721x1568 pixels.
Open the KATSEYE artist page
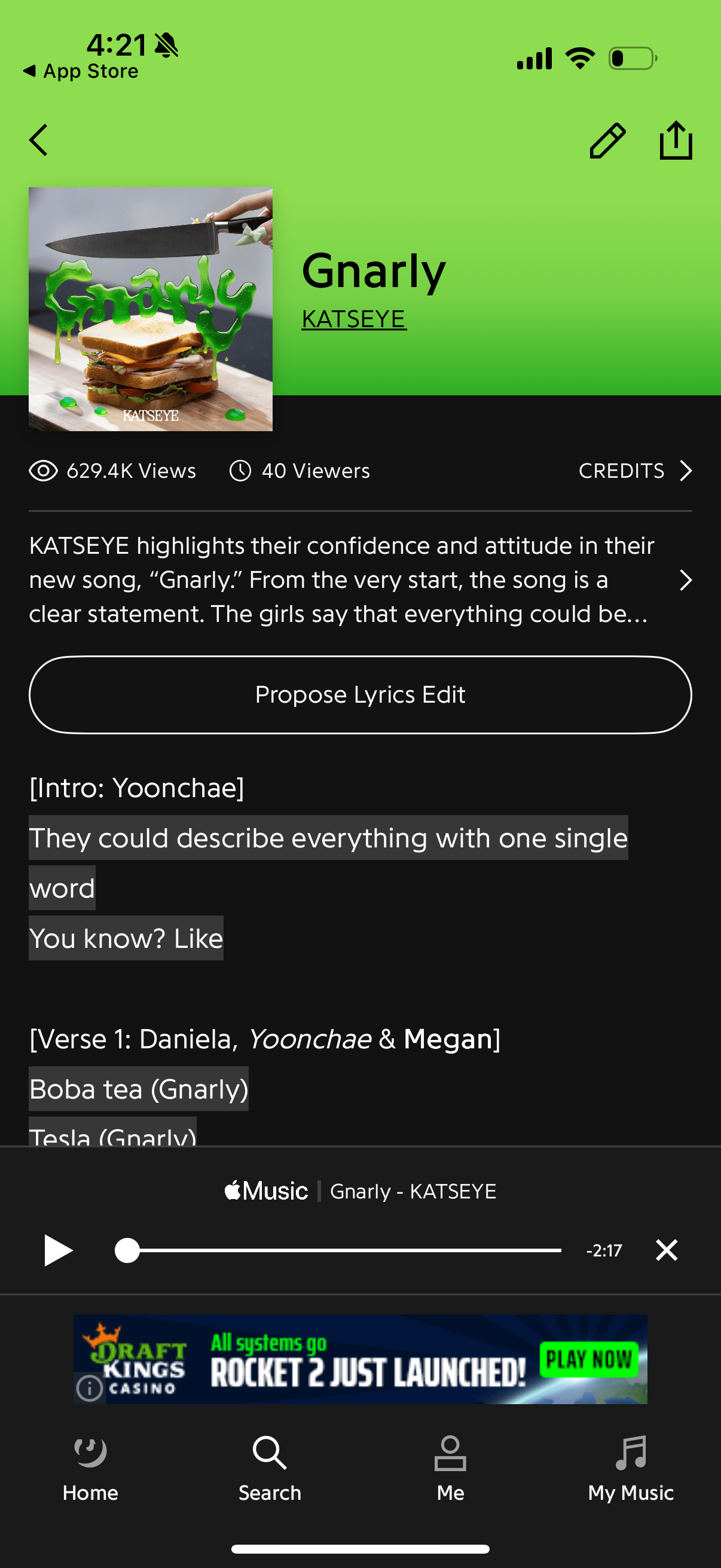pyautogui.click(x=353, y=317)
